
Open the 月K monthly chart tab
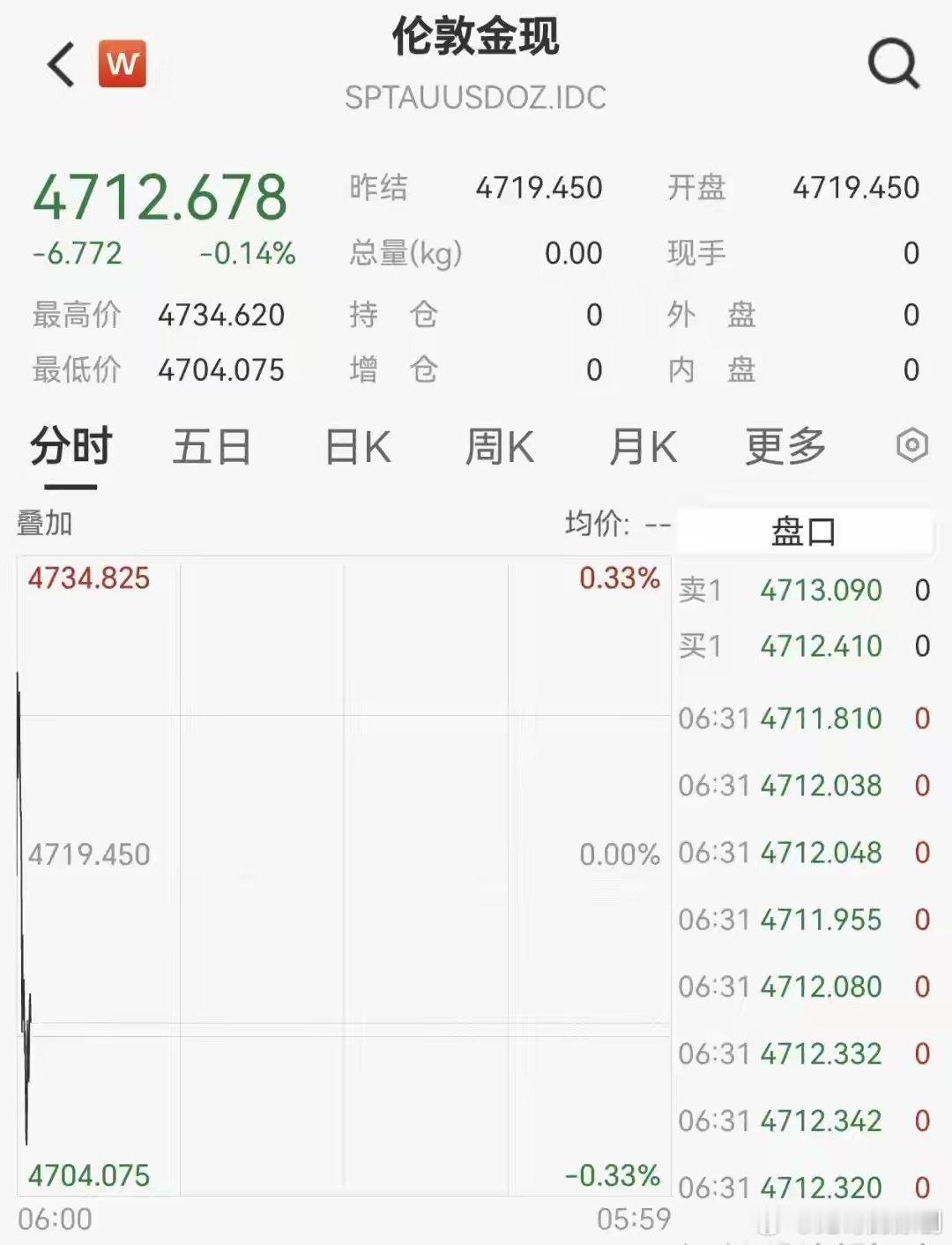[x=644, y=446]
